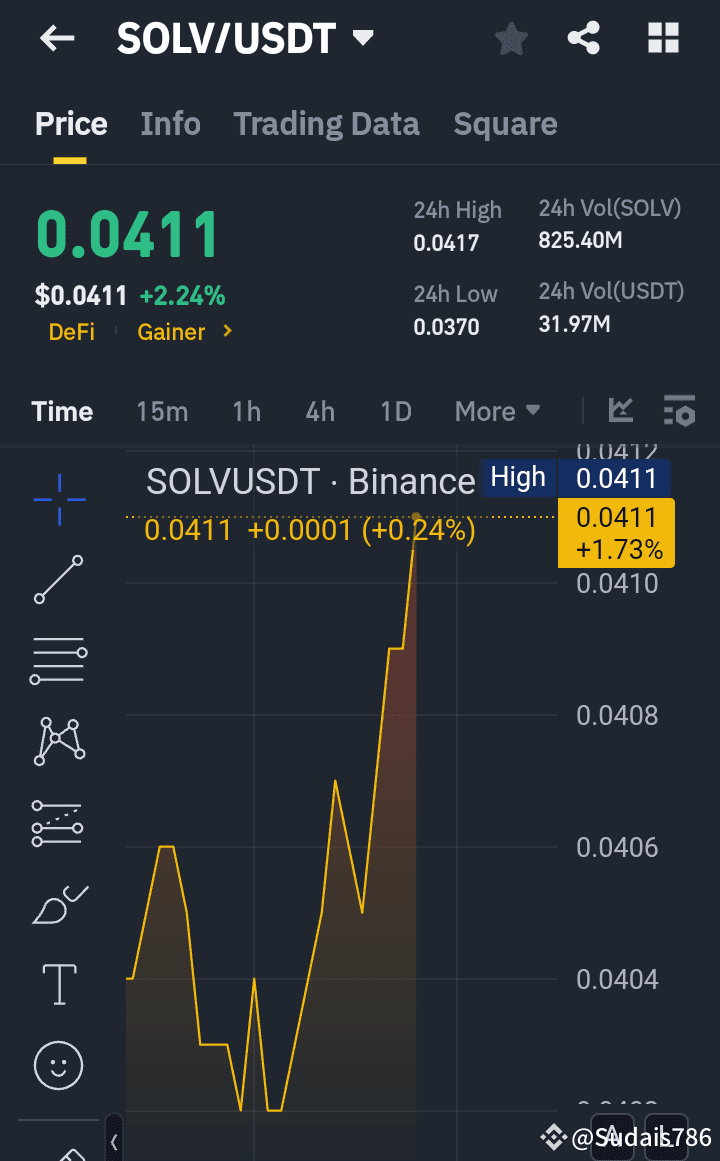Open the chart settings icon

click(x=679, y=410)
